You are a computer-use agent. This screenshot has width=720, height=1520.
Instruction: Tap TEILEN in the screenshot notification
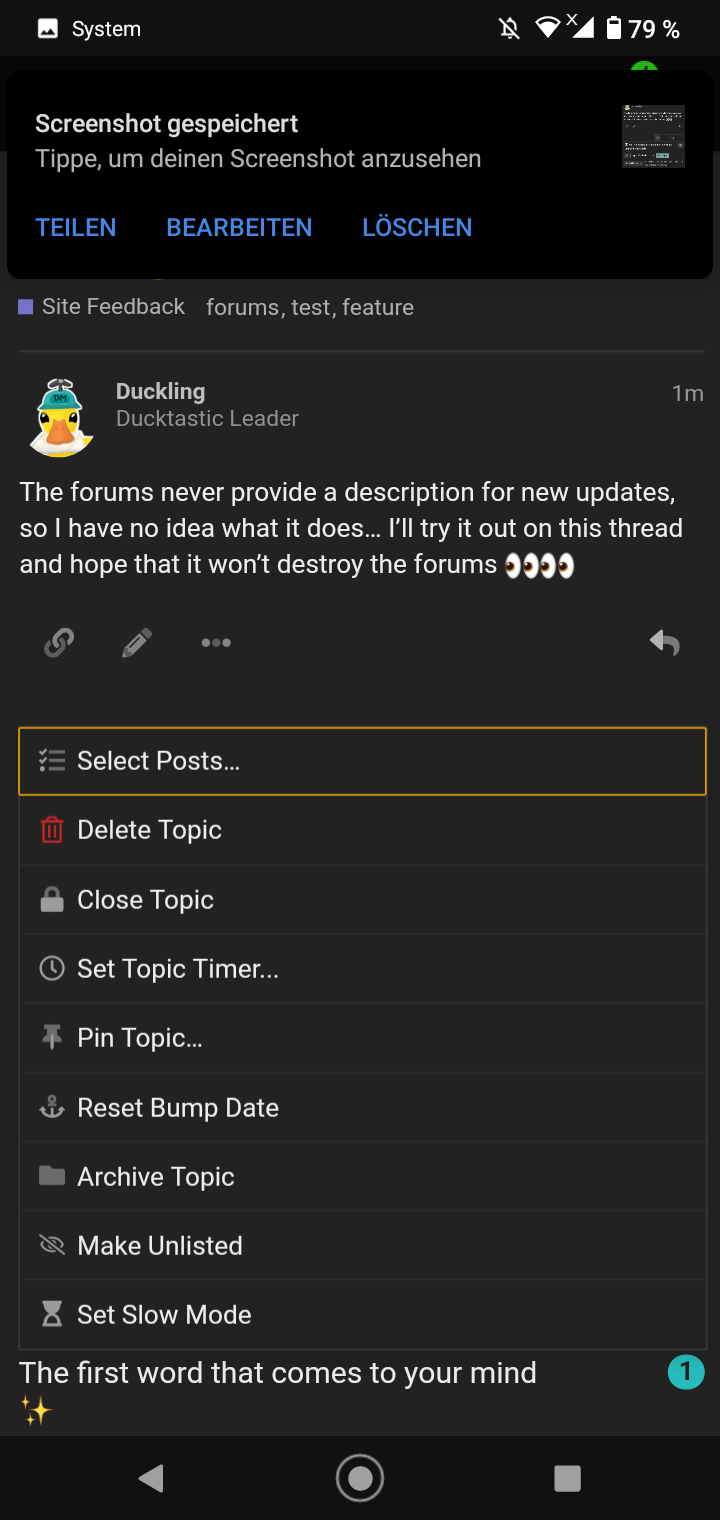(x=76, y=227)
